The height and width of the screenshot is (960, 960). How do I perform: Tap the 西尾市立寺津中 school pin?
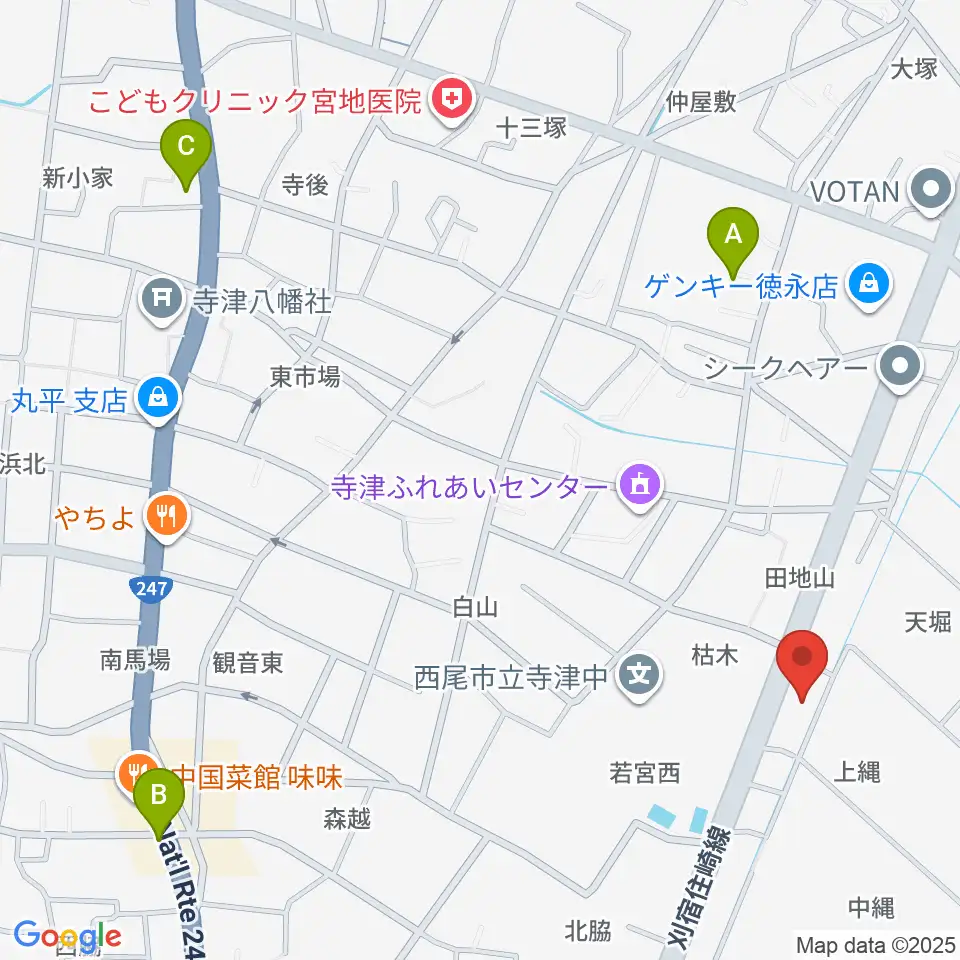click(x=639, y=678)
